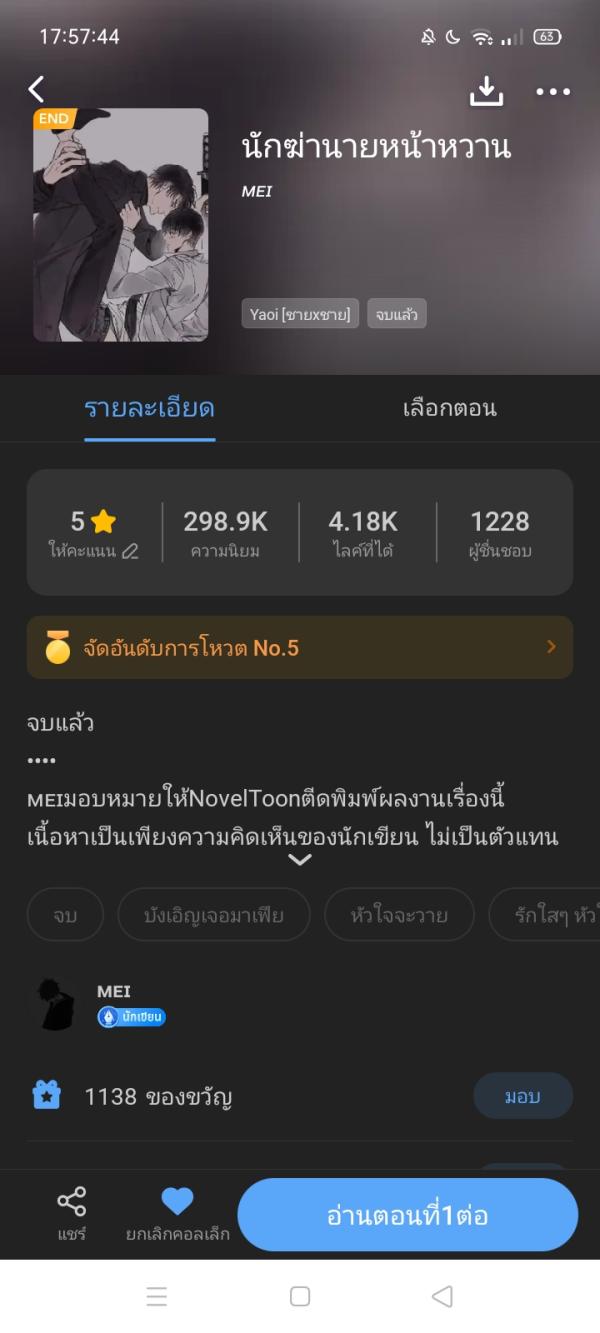View author MEI's profile

pos(57,1003)
